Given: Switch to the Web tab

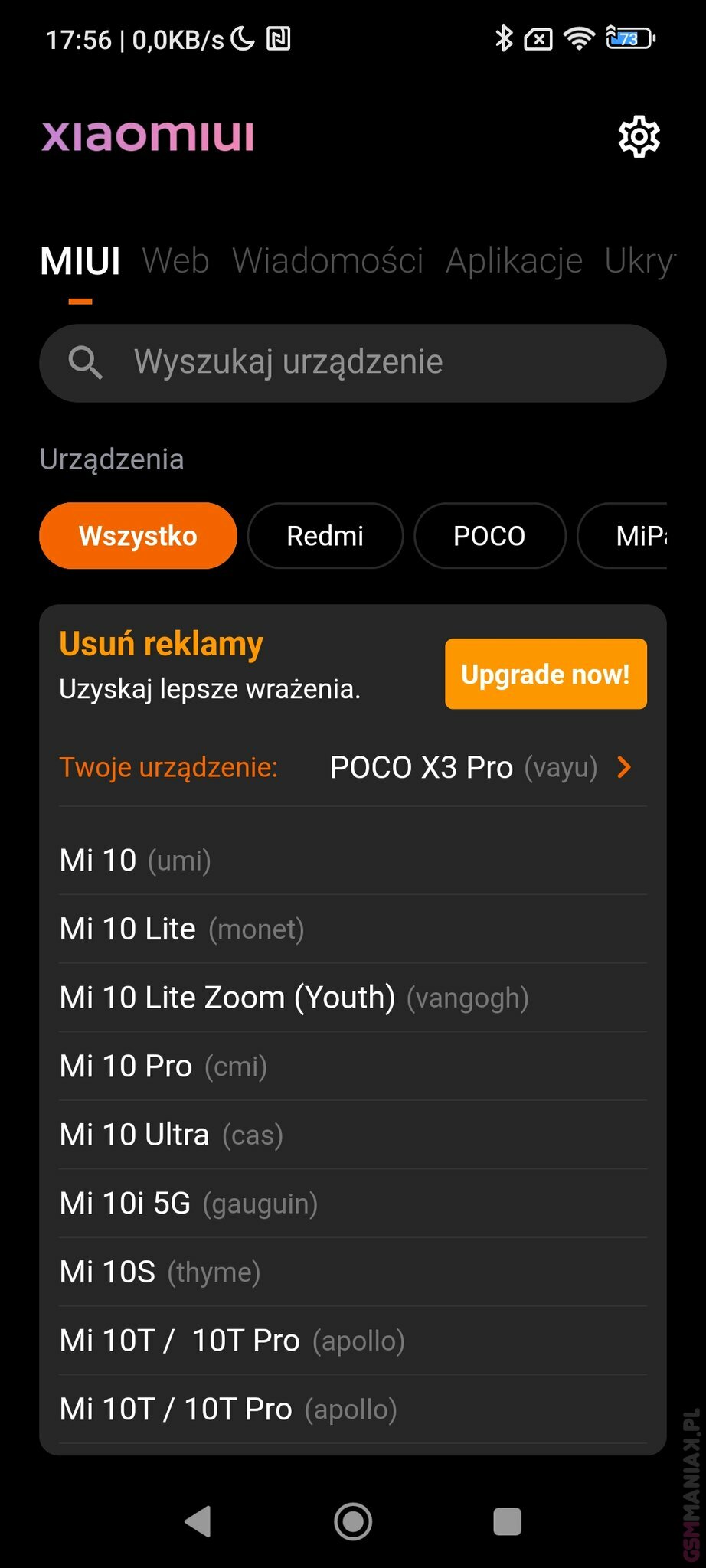Looking at the screenshot, I should pyautogui.click(x=175, y=261).
